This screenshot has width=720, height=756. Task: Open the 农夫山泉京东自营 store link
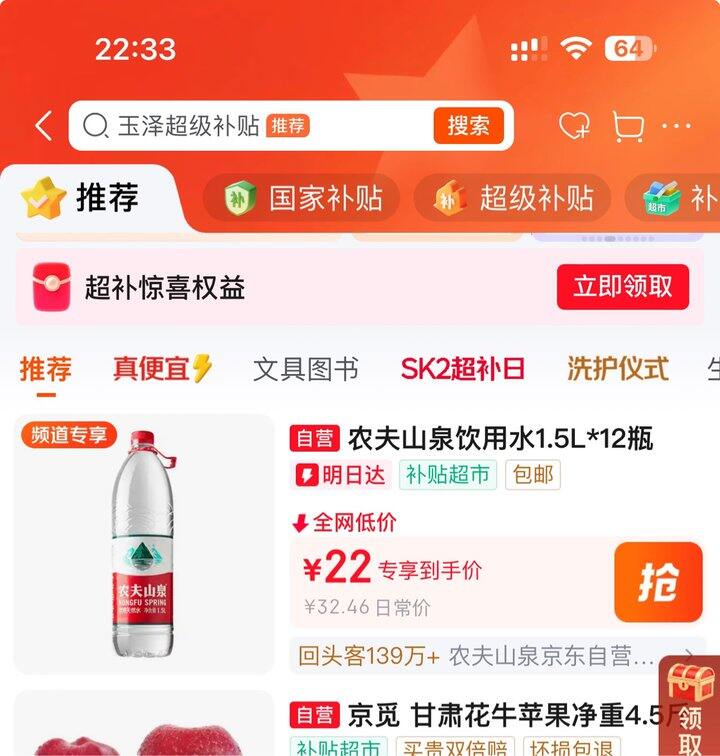(497, 656)
